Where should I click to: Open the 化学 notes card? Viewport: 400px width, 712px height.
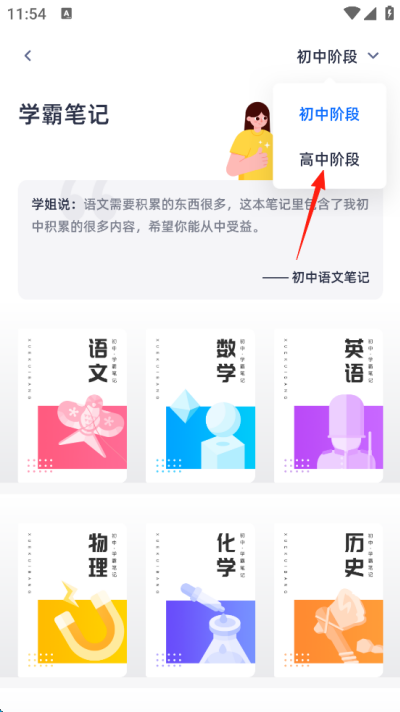pyautogui.click(x=200, y=600)
